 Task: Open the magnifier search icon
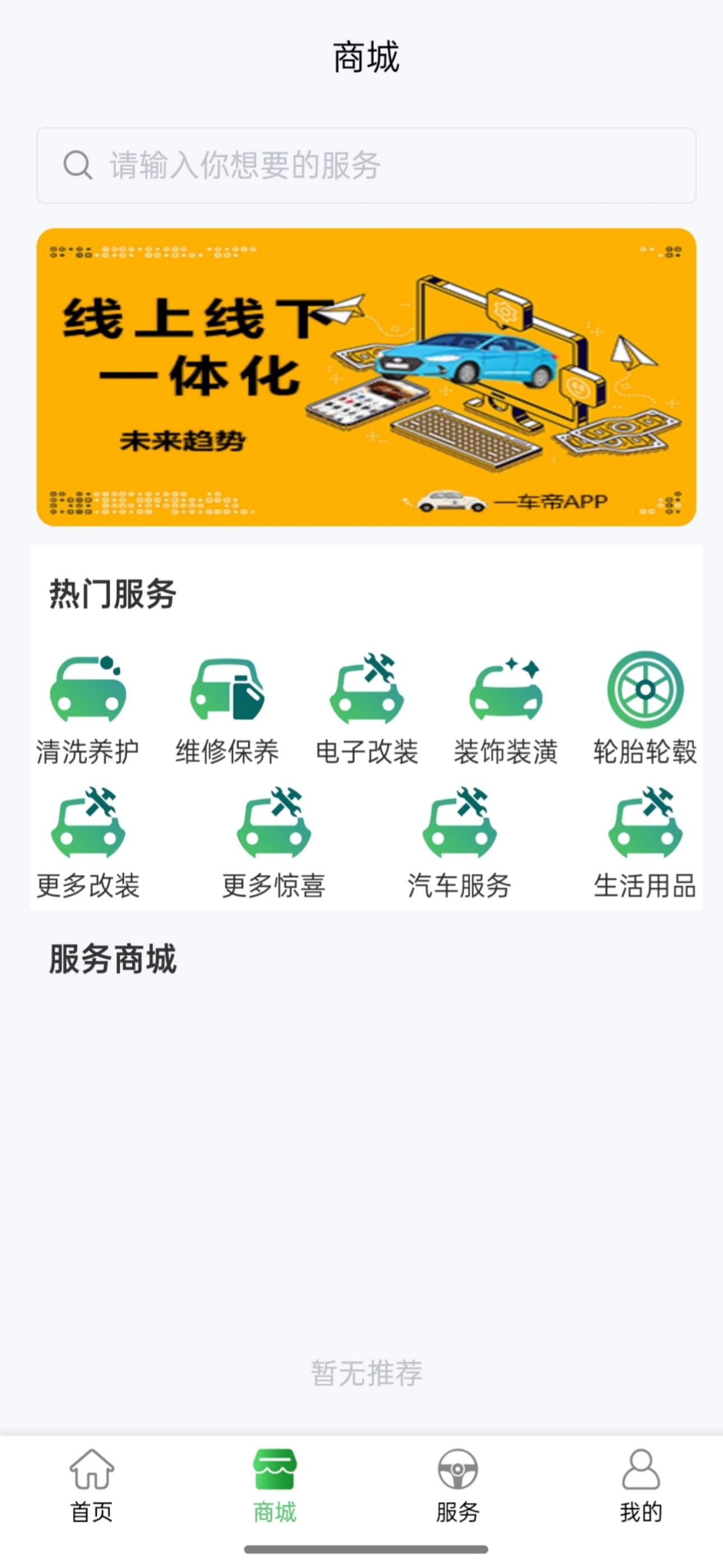point(78,164)
